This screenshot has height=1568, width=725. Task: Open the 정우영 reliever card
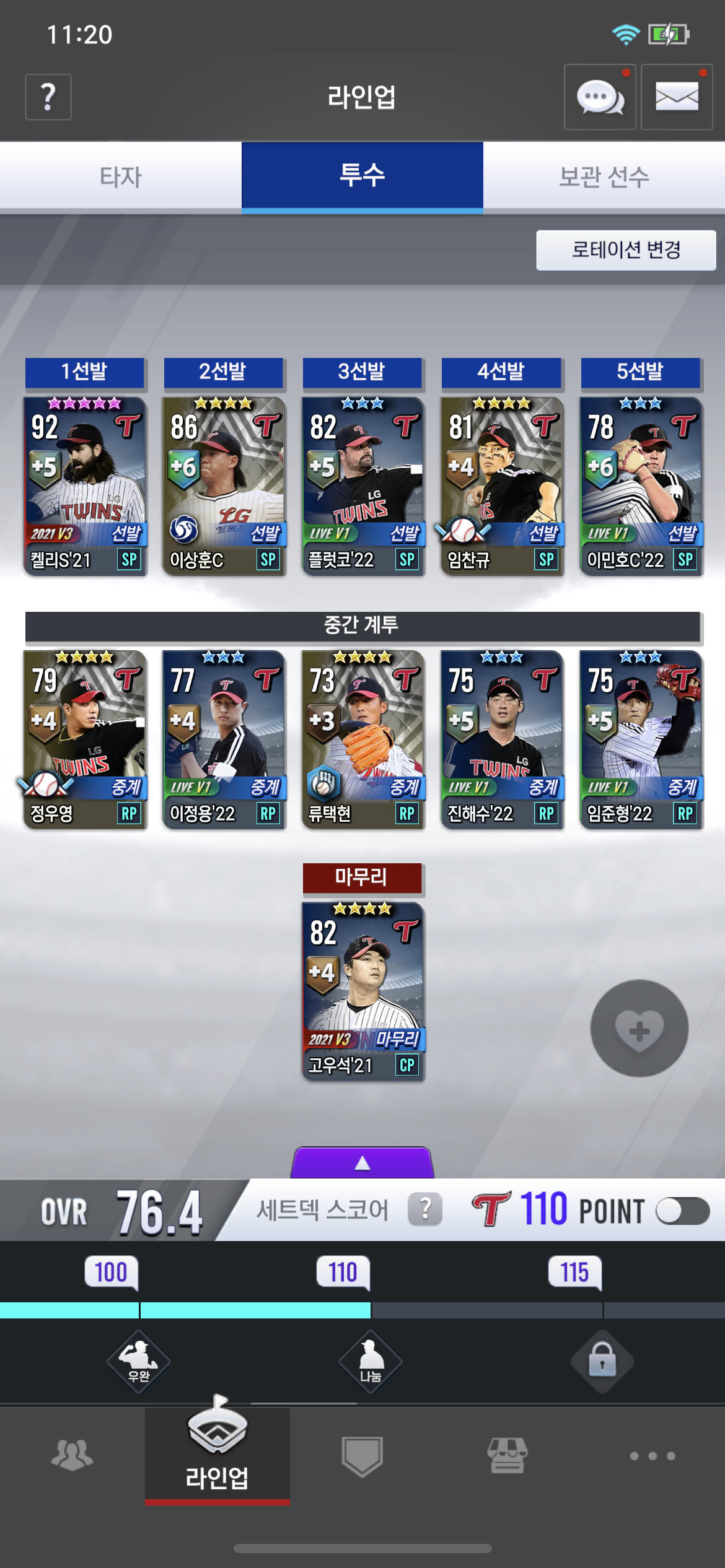85,739
